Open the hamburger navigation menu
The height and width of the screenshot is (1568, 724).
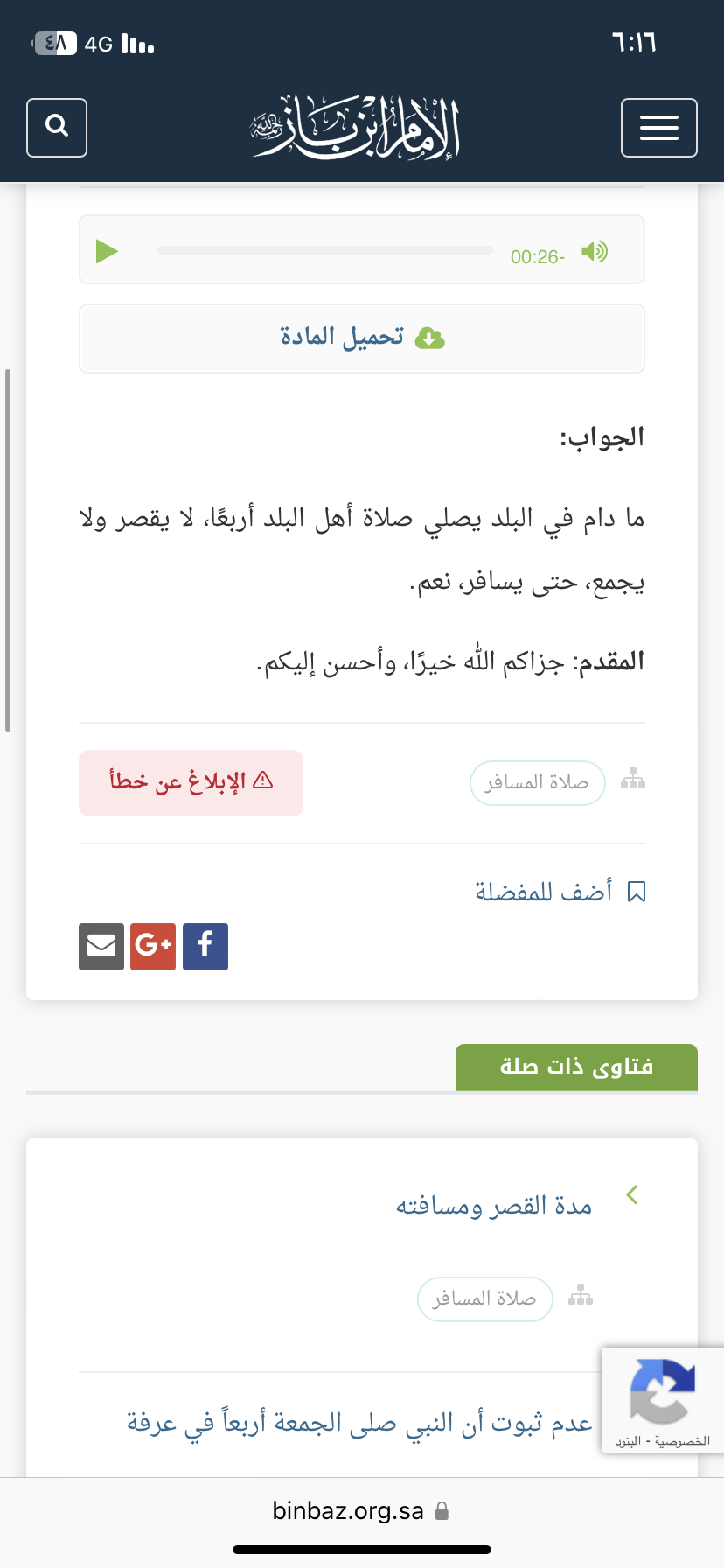pos(658,128)
